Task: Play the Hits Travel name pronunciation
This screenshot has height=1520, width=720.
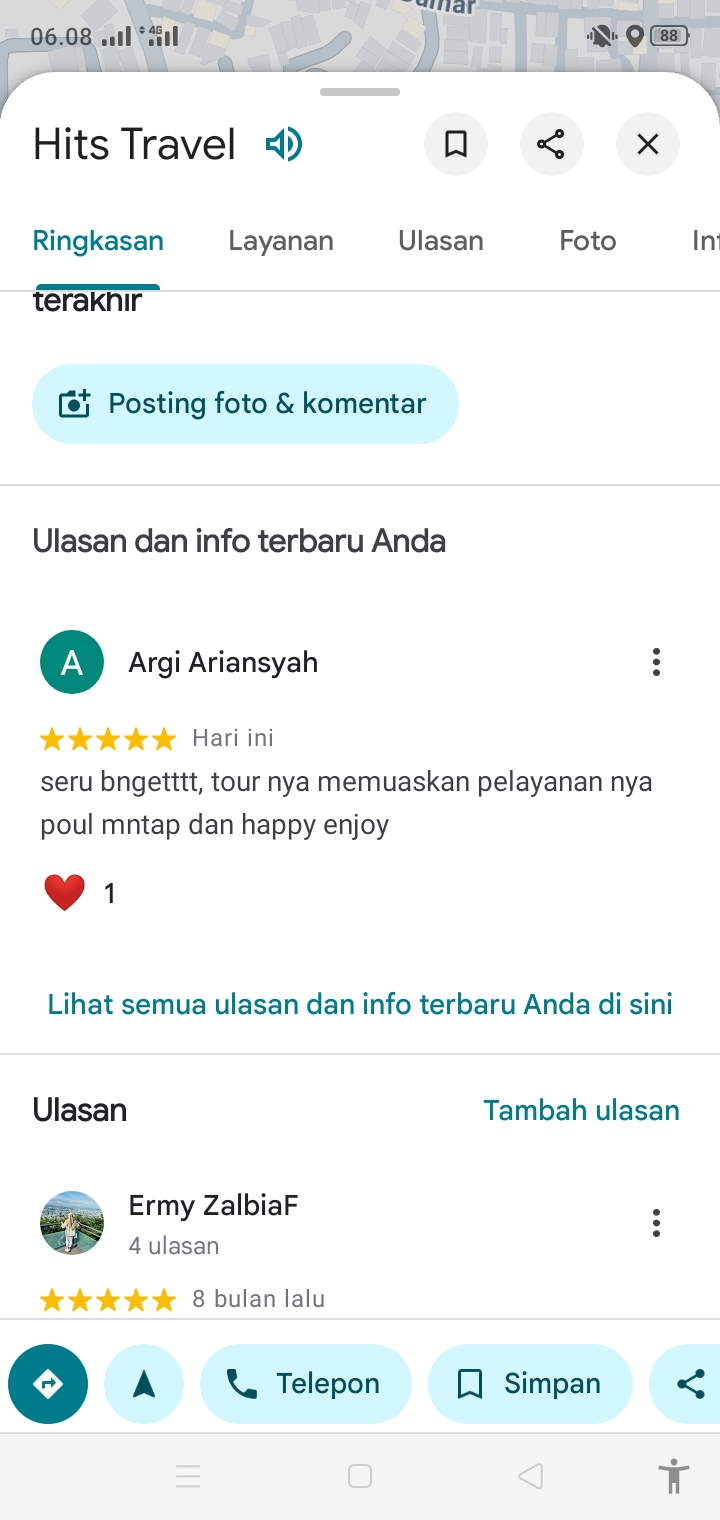Action: pos(284,145)
